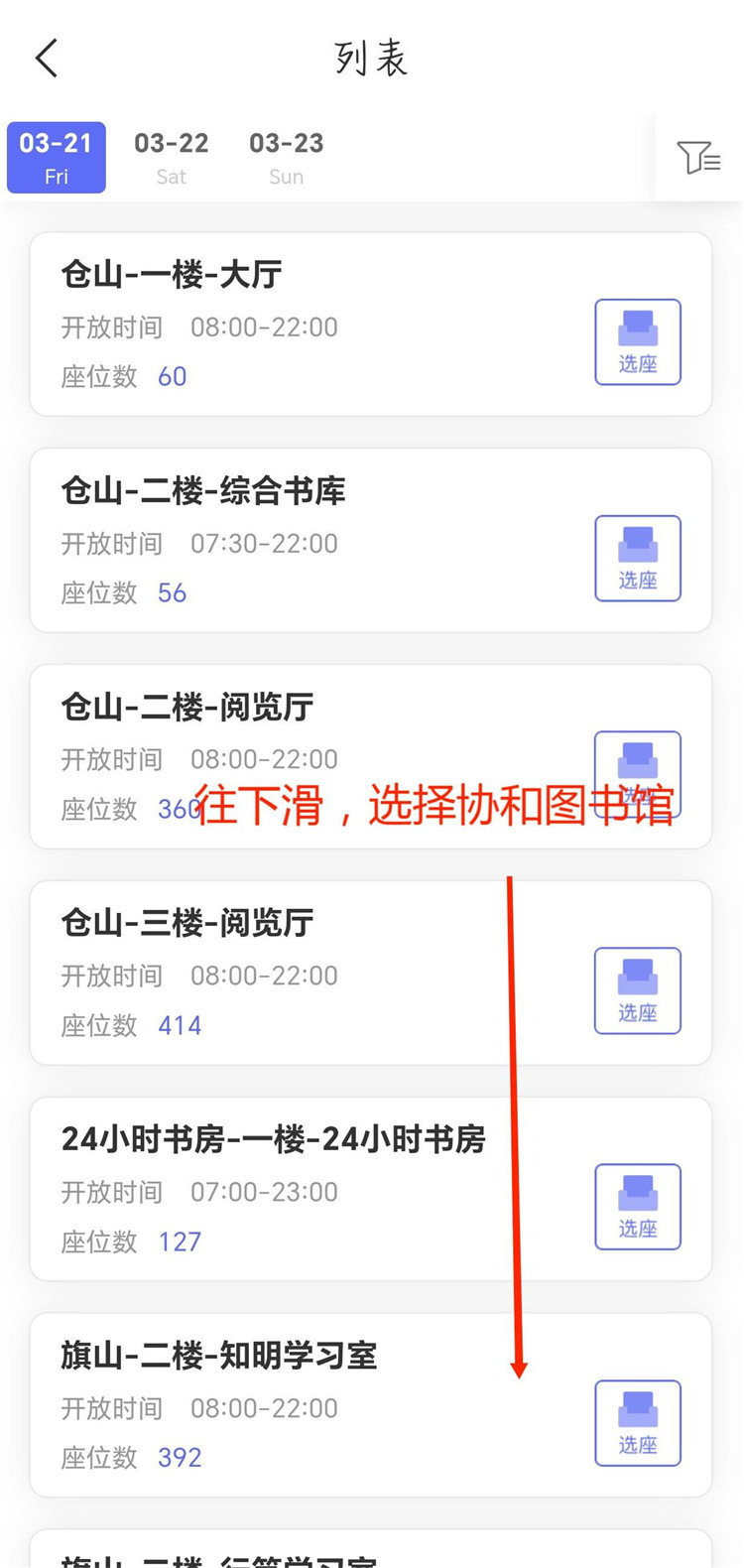The width and height of the screenshot is (744, 1568).
Task: Pick a seat in 24小时书房-一楼-24小时书房
Action: tap(638, 1207)
